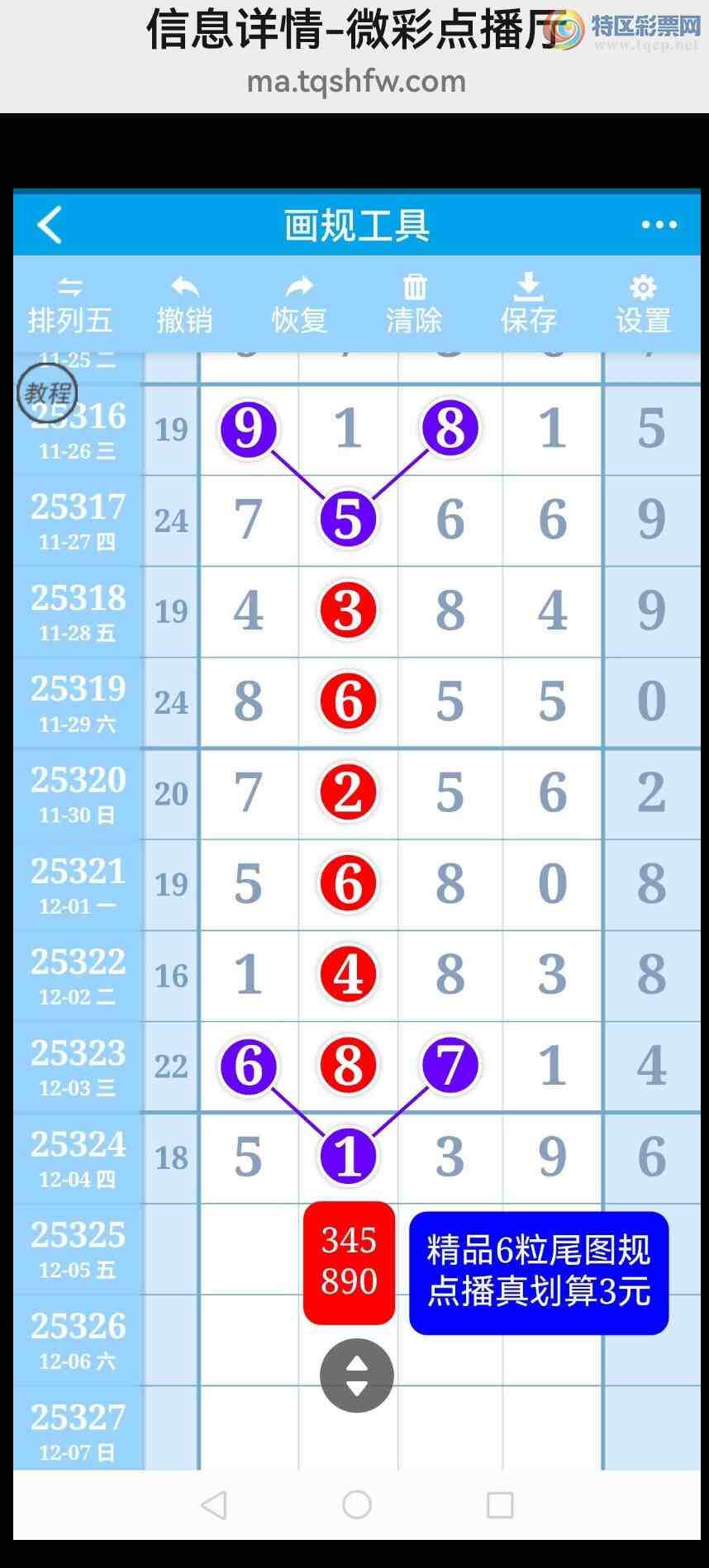Open the blue 精品6粒尾图规 banner
The width and height of the screenshot is (709, 1568).
(x=538, y=1272)
